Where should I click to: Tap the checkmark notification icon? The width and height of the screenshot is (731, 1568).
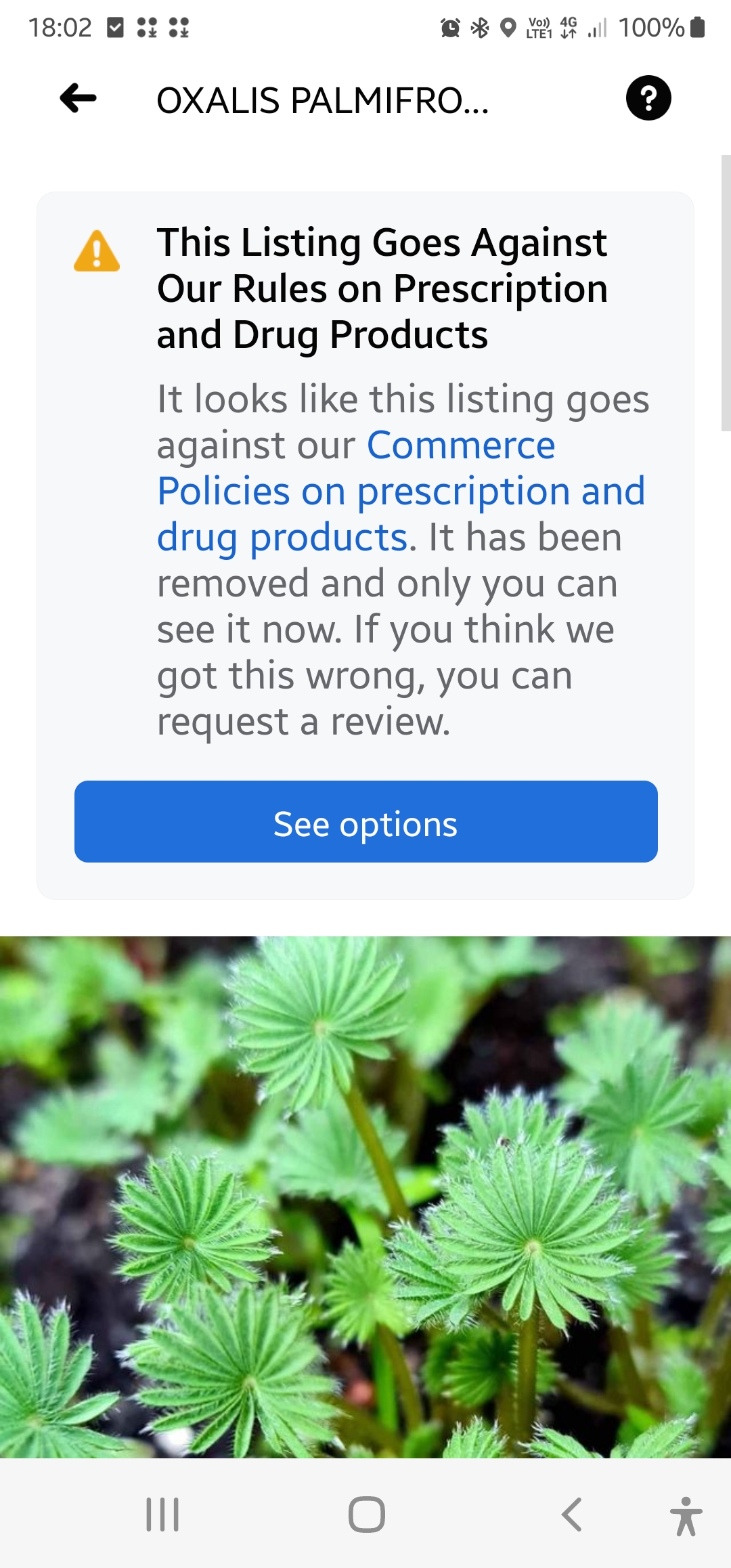114,28
